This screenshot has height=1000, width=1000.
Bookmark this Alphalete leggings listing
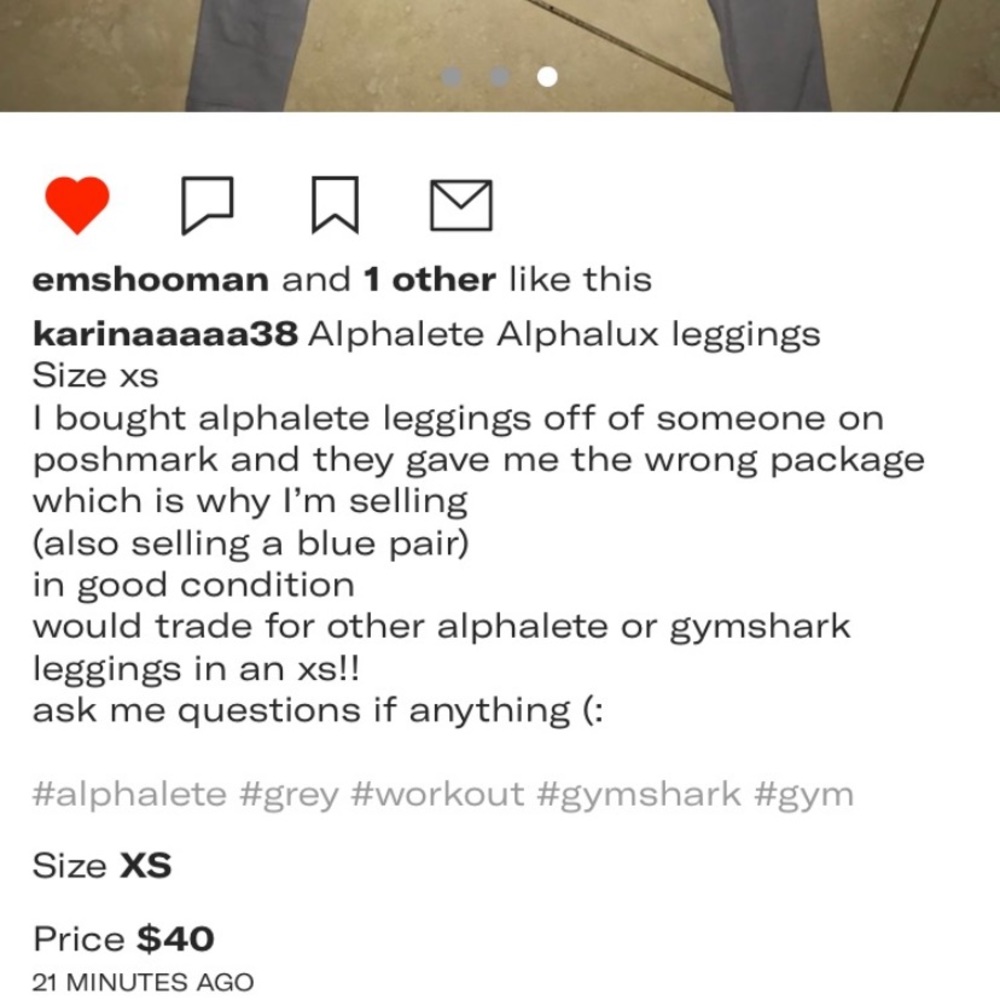[334, 205]
